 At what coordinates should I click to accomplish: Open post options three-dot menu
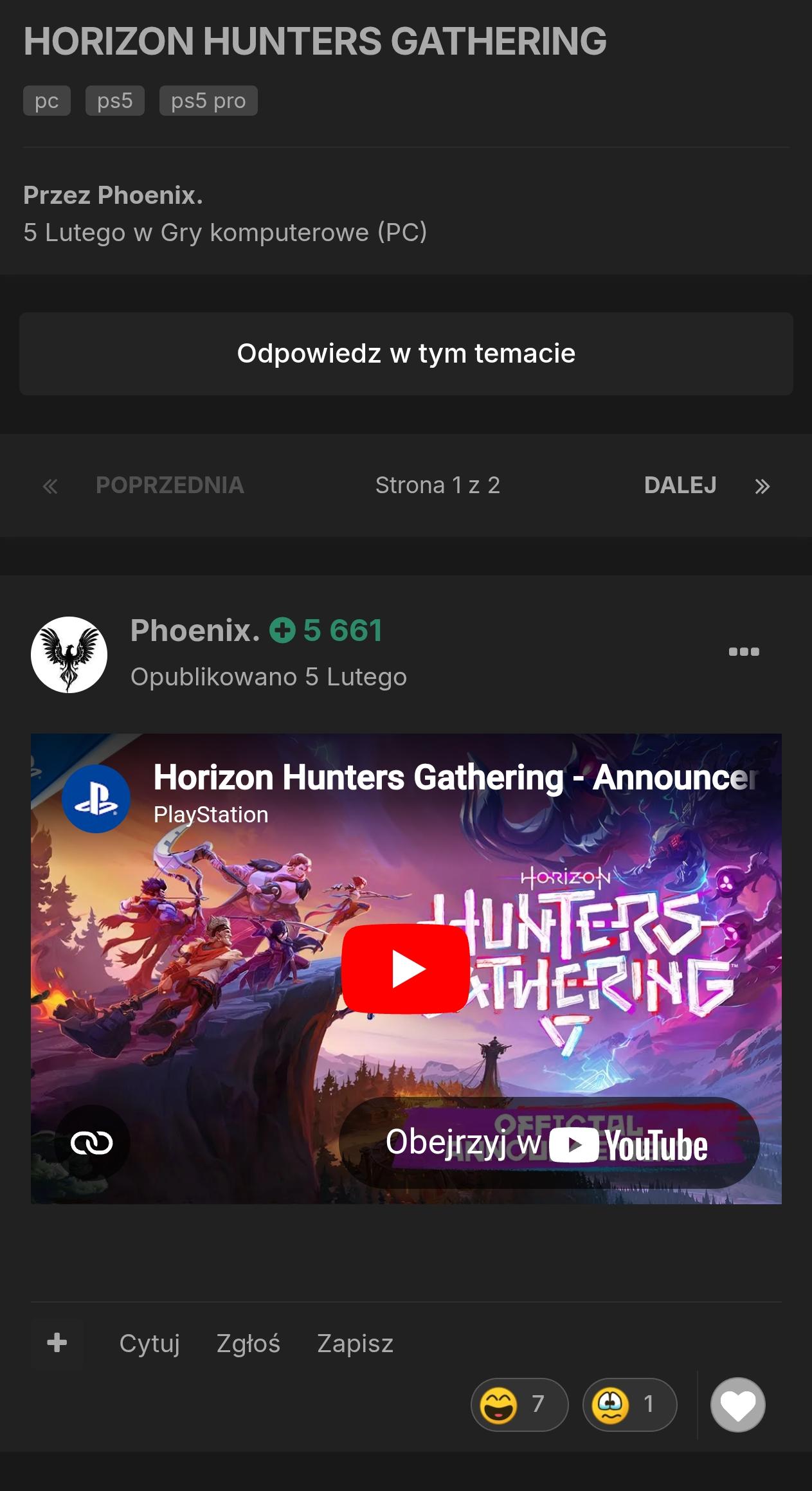click(744, 652)
